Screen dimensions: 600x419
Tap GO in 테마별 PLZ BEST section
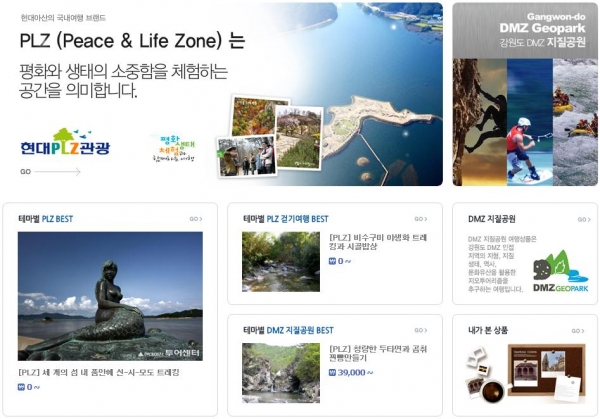195,218
